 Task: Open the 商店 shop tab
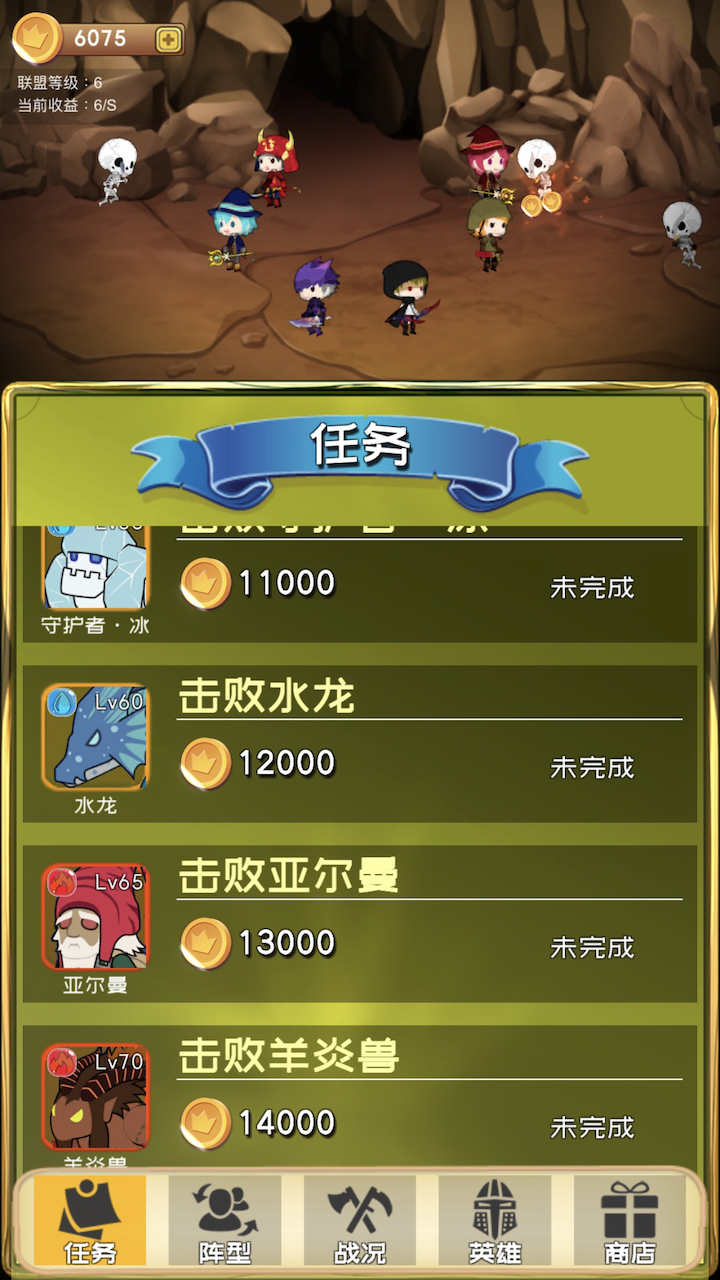click(630, 1221)
